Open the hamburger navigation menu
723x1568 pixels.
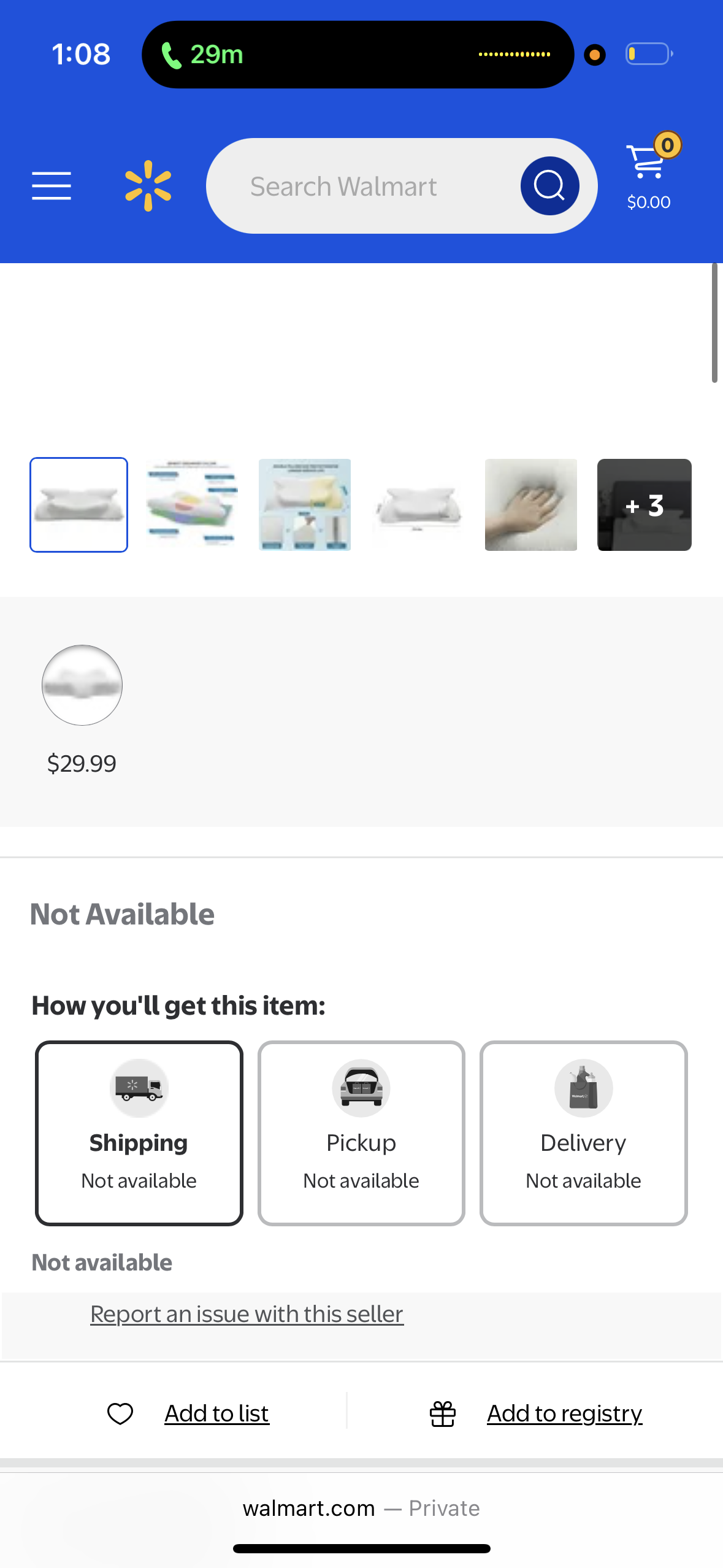pyautogui.click(x=52, y=186)
